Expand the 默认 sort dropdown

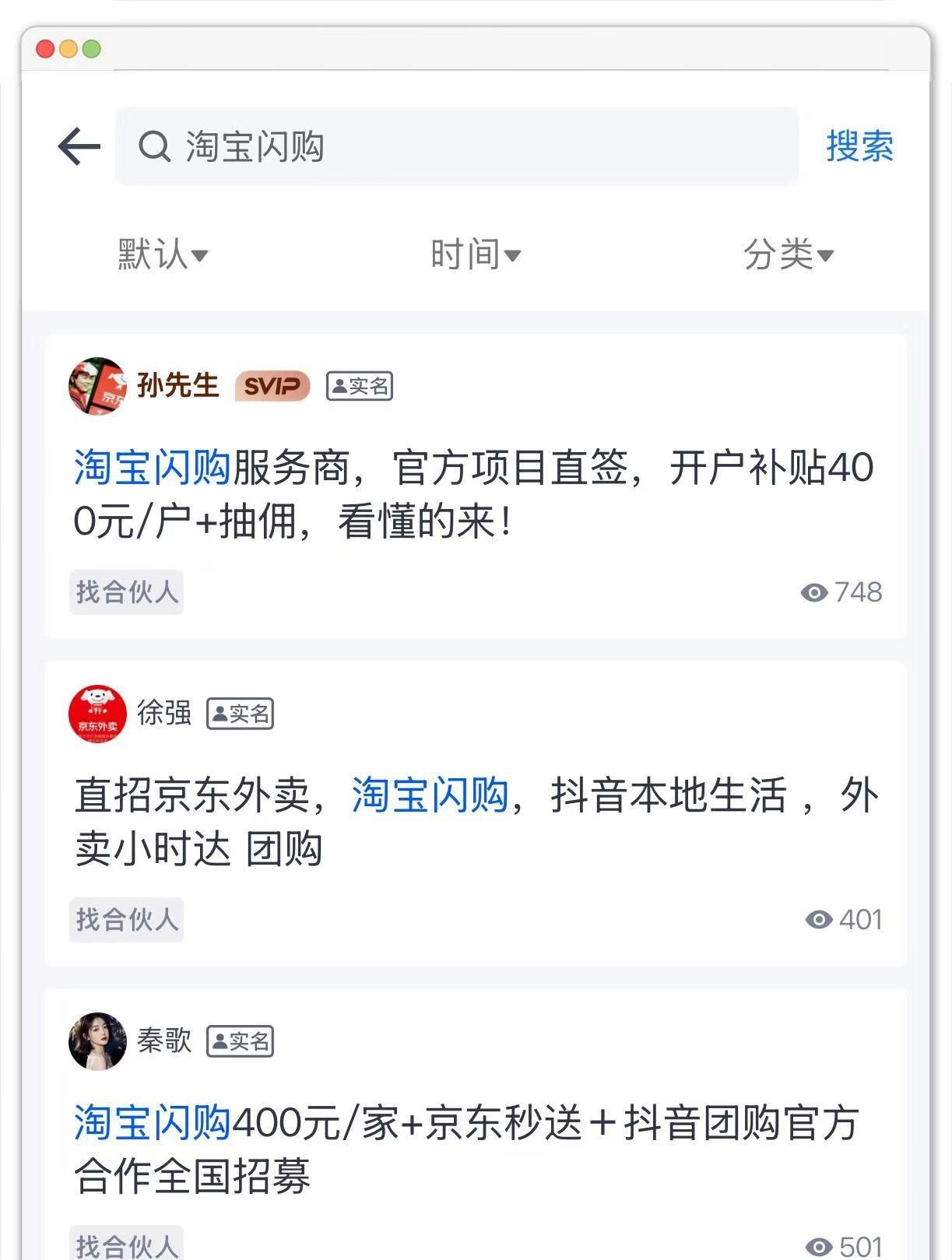(x=163, y=254)
